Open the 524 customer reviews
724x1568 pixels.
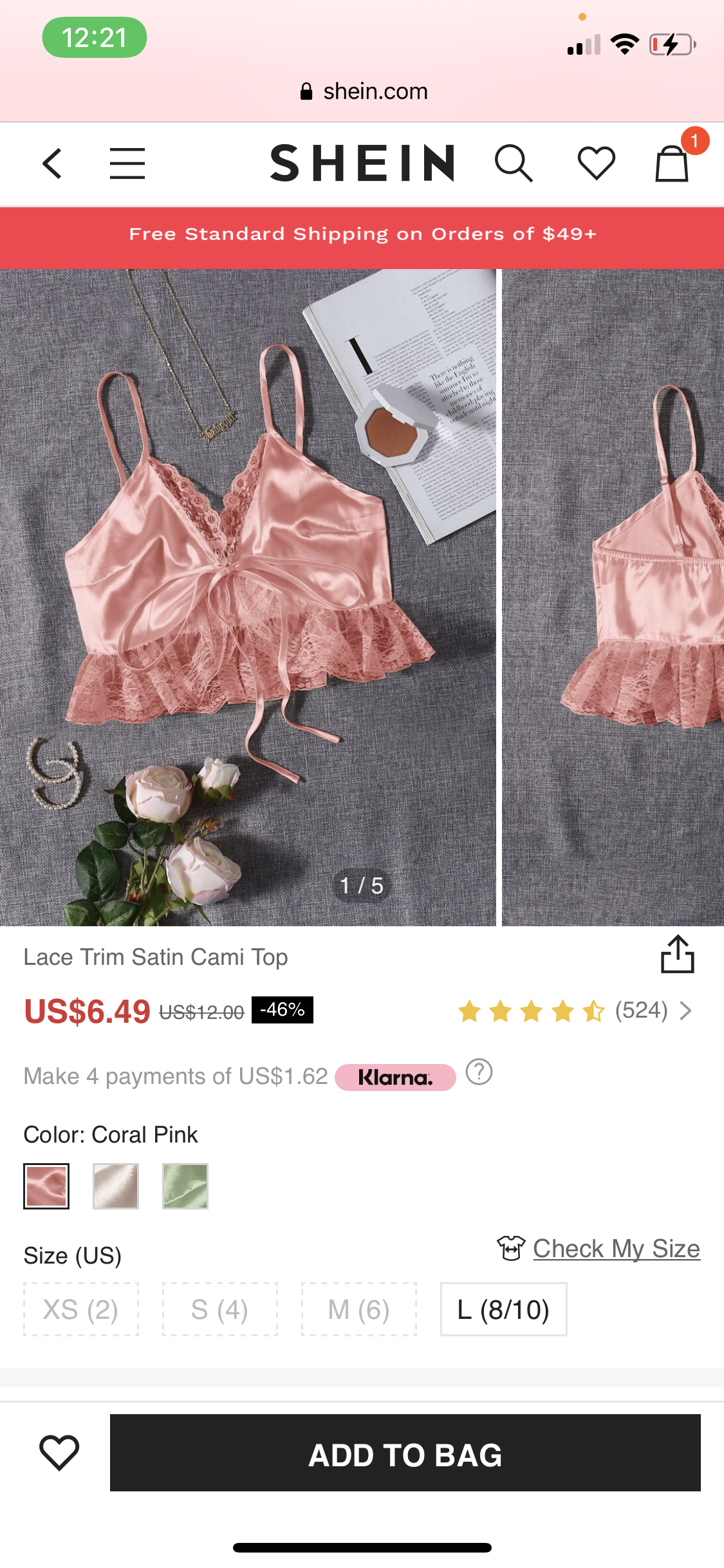(x=575, y=1011)
